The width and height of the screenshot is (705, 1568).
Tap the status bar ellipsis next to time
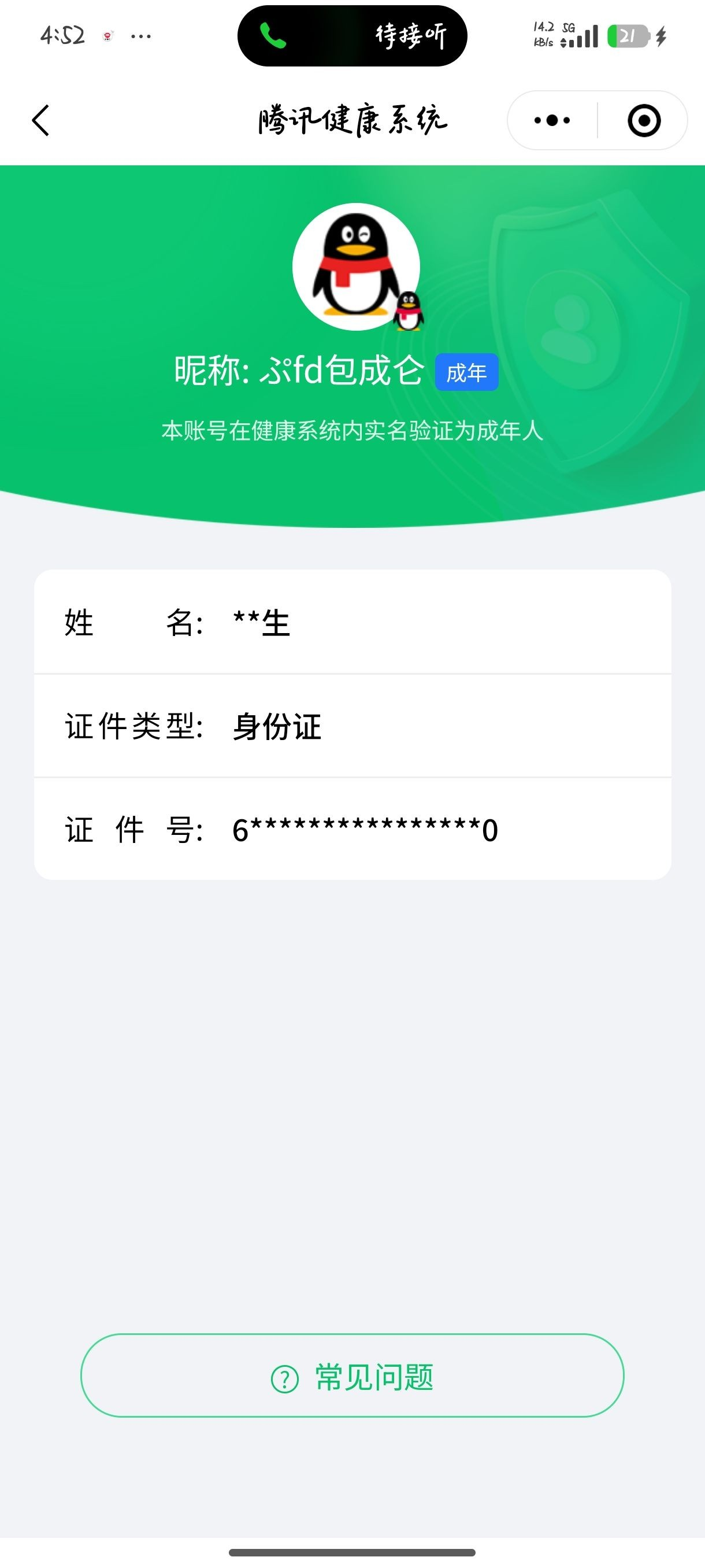pyautogui.click(x=142, y=36)
